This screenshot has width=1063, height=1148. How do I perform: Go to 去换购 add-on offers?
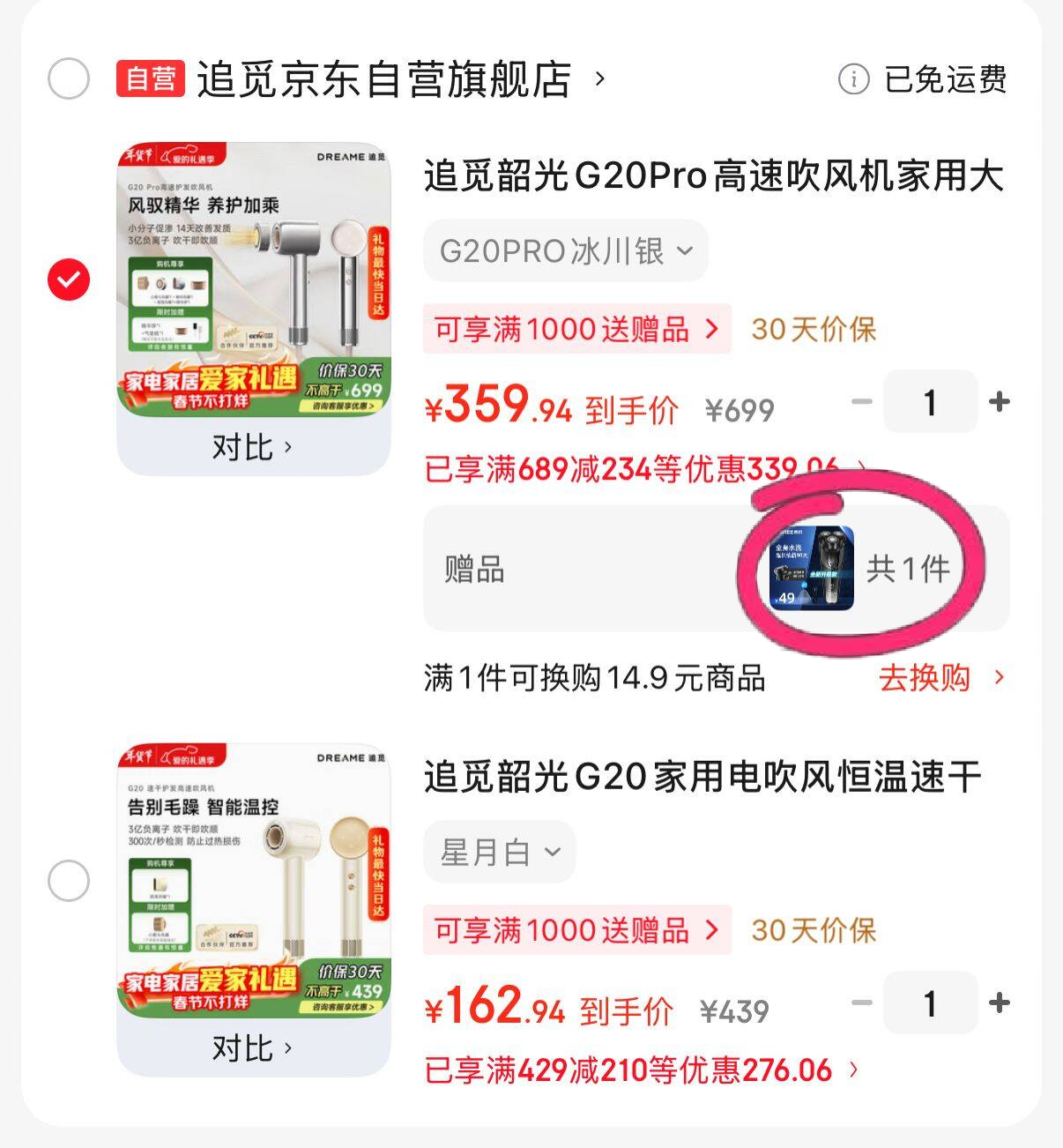[x=940, y=678]
